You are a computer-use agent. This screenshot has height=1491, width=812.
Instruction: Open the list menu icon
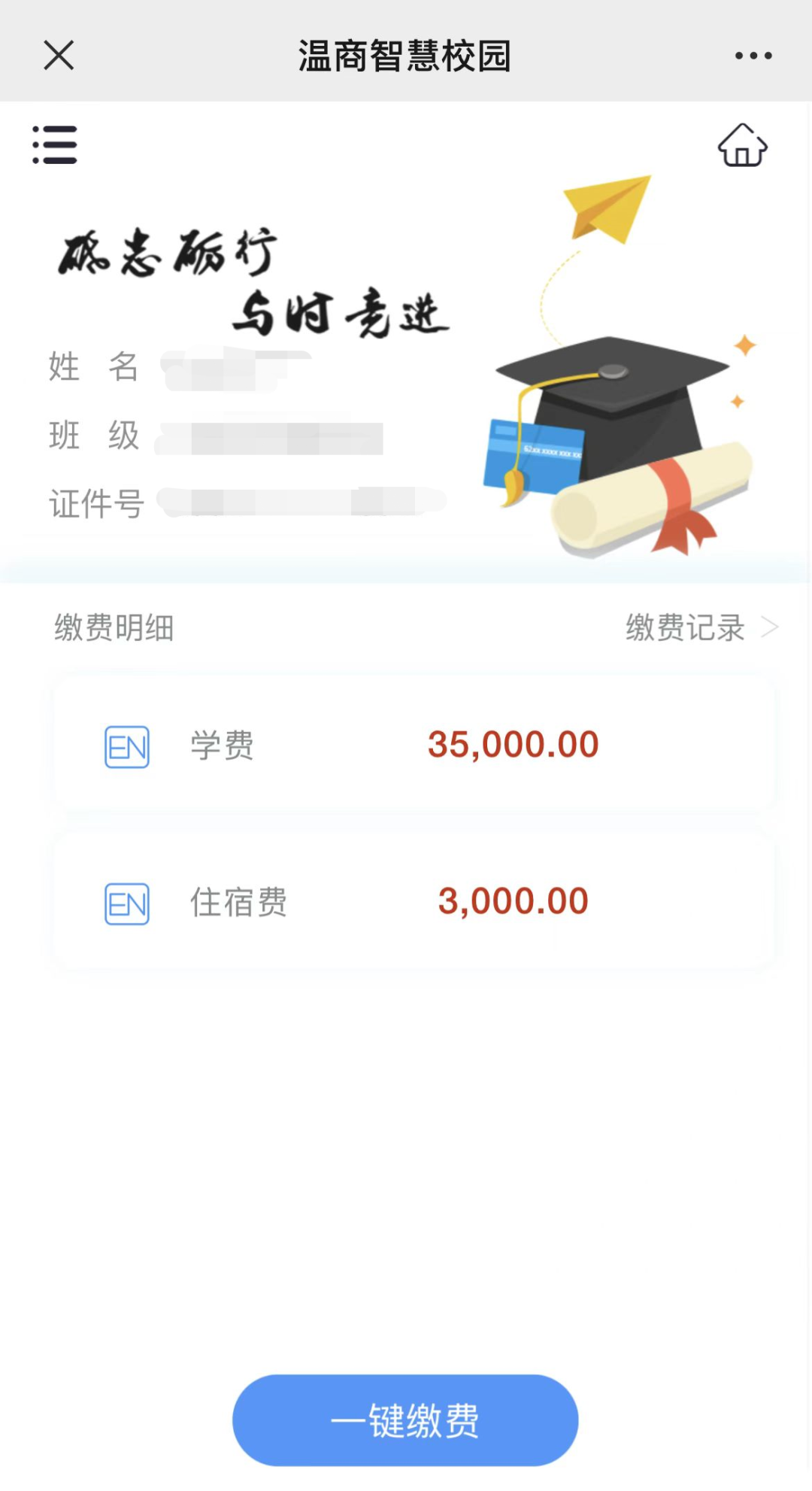click(55, 144)
